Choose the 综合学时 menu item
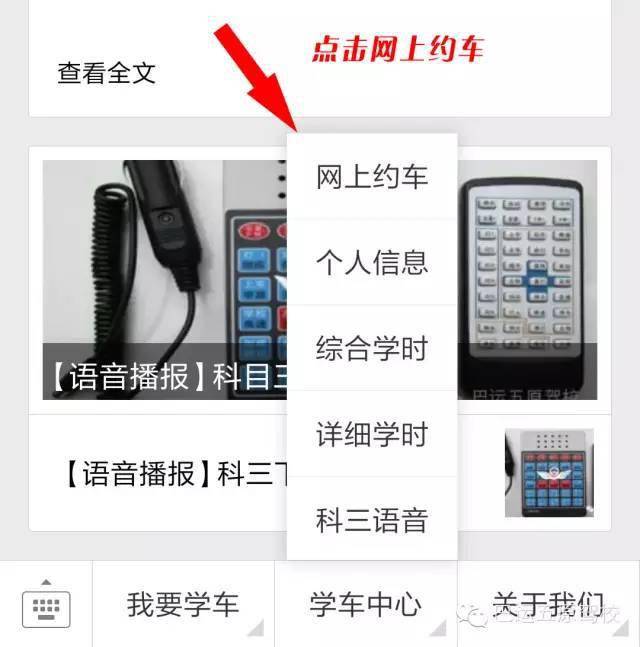The height and width of the screenshot is (647, 640). 372,349
